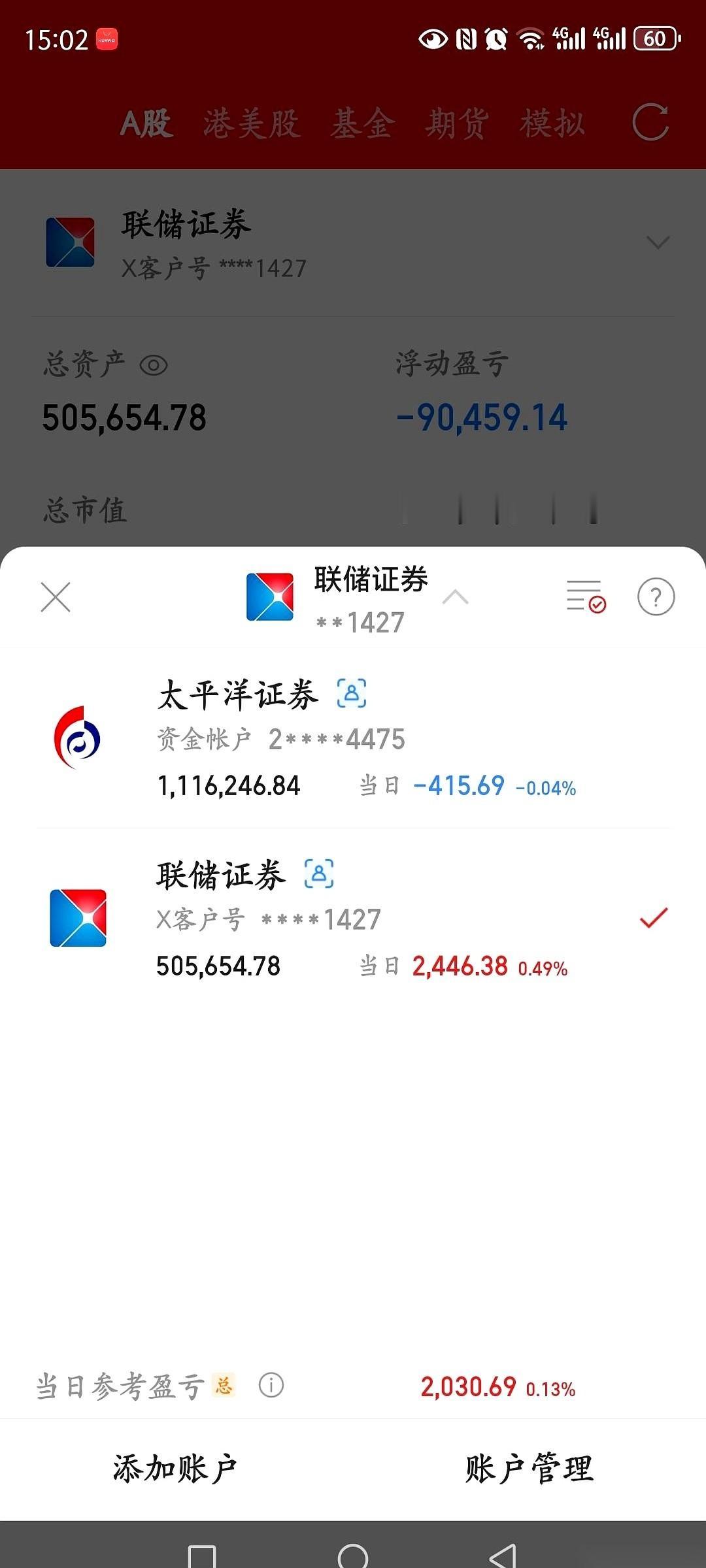Tap the refresh icon in the top bar
Image resolution: width=706 pixels, height=1568 pixels.
coord(651,122)
